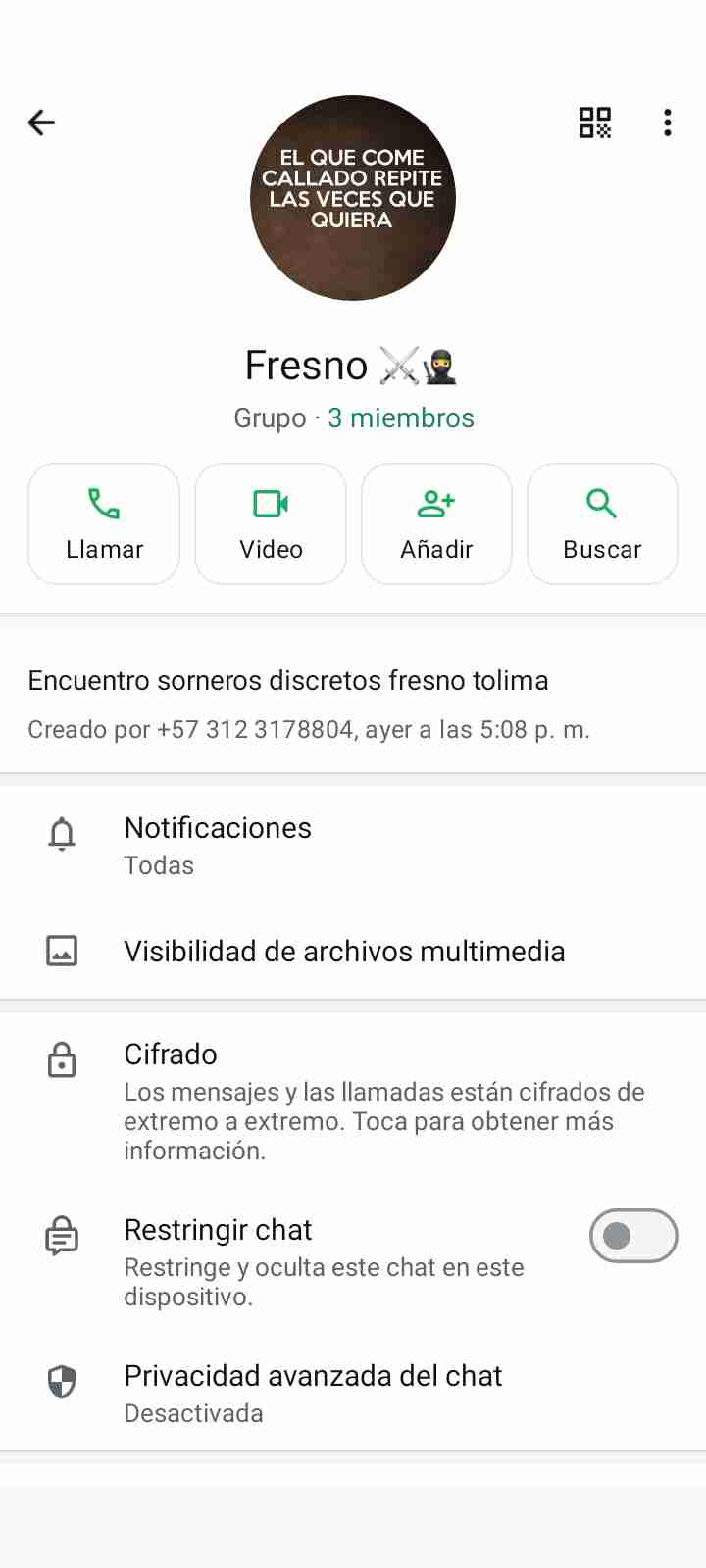Tap Añadir to add a member
Viewport: 706px width, 1568px height.
click(x=436, y=523)
